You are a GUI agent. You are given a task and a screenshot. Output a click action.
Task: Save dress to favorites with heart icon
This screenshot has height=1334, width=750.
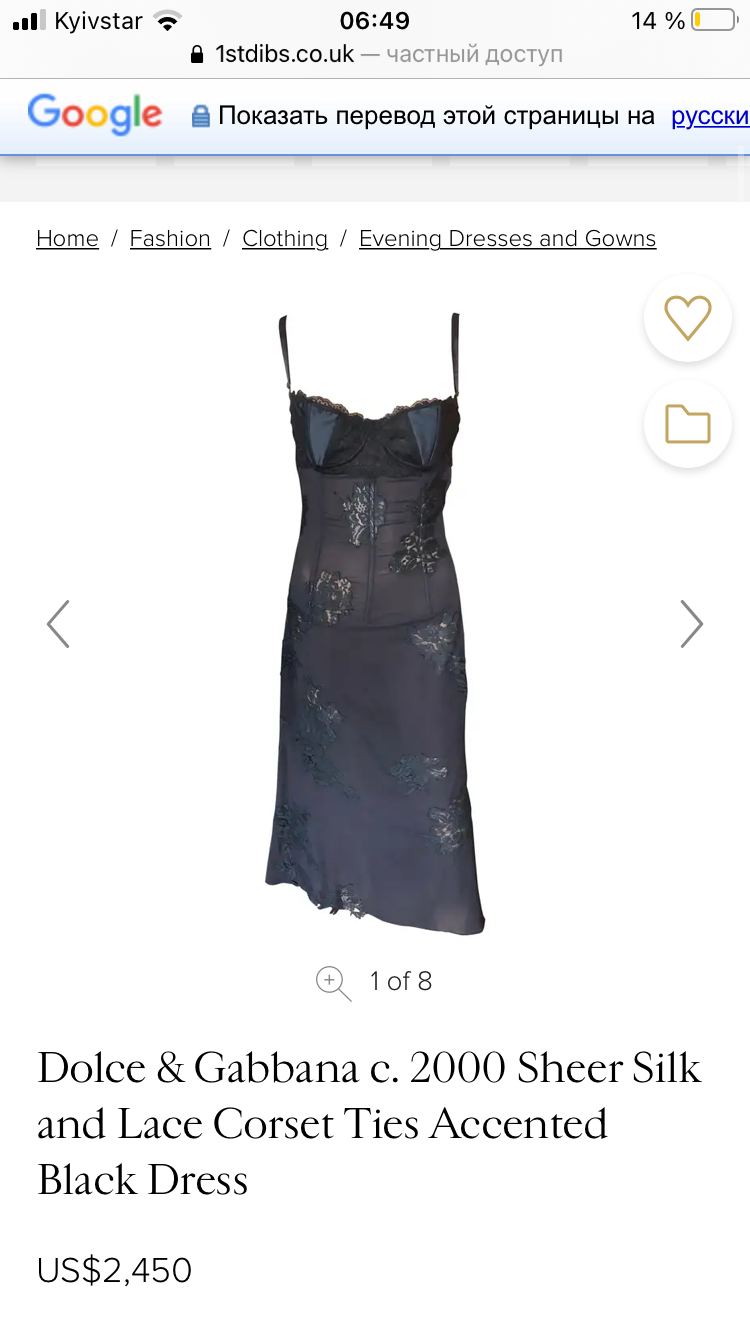click(x=688, y=319)
